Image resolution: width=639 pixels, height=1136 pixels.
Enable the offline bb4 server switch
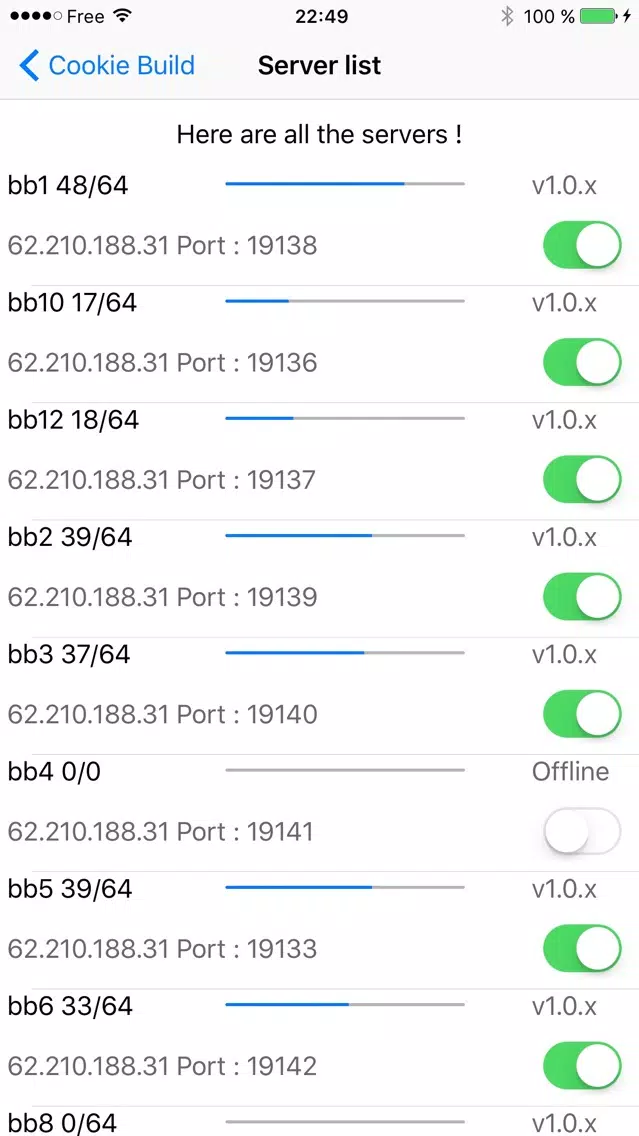click(582, 831)
